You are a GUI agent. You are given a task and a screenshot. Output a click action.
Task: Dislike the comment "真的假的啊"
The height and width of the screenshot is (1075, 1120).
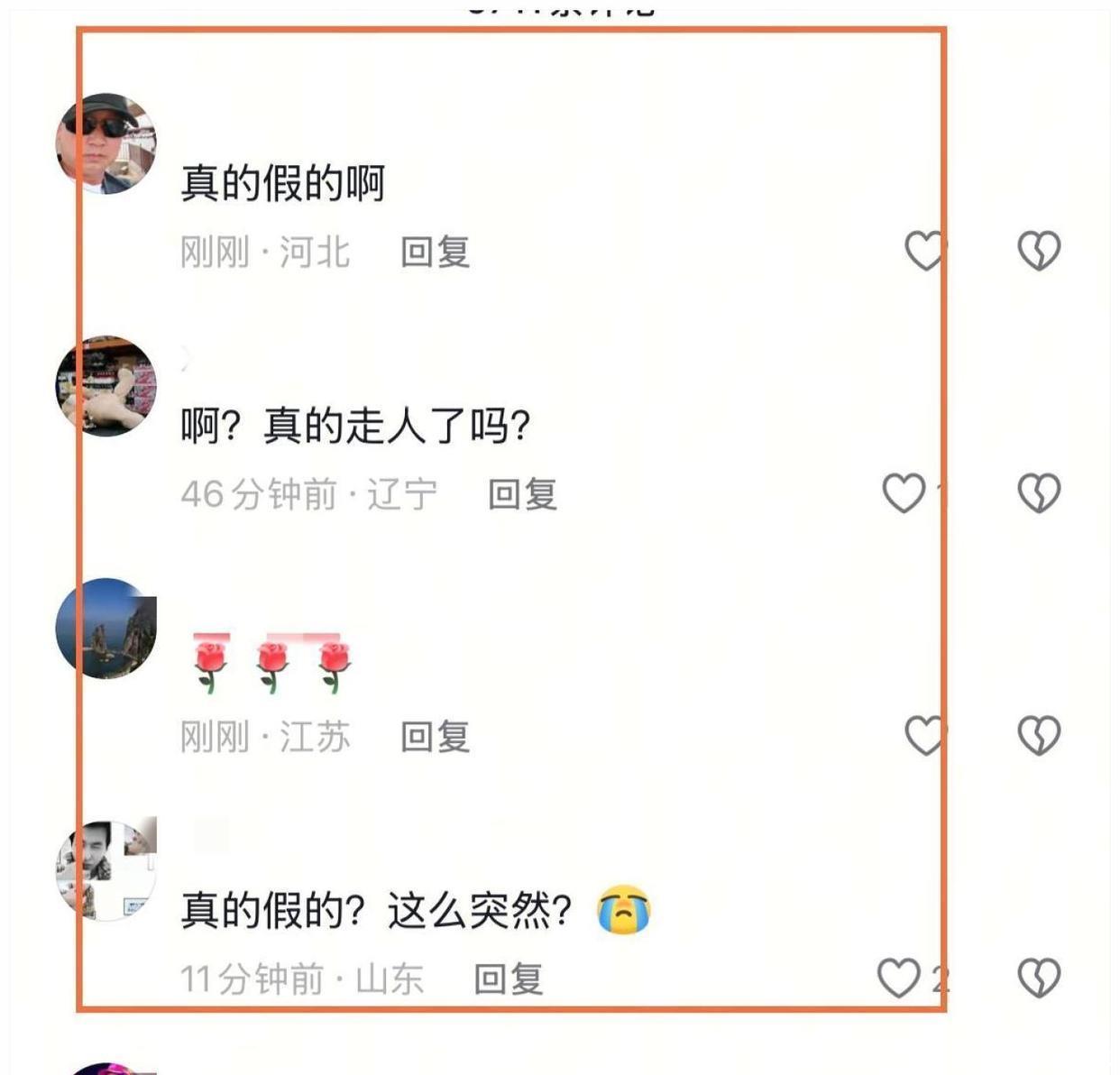(1039, 250)
